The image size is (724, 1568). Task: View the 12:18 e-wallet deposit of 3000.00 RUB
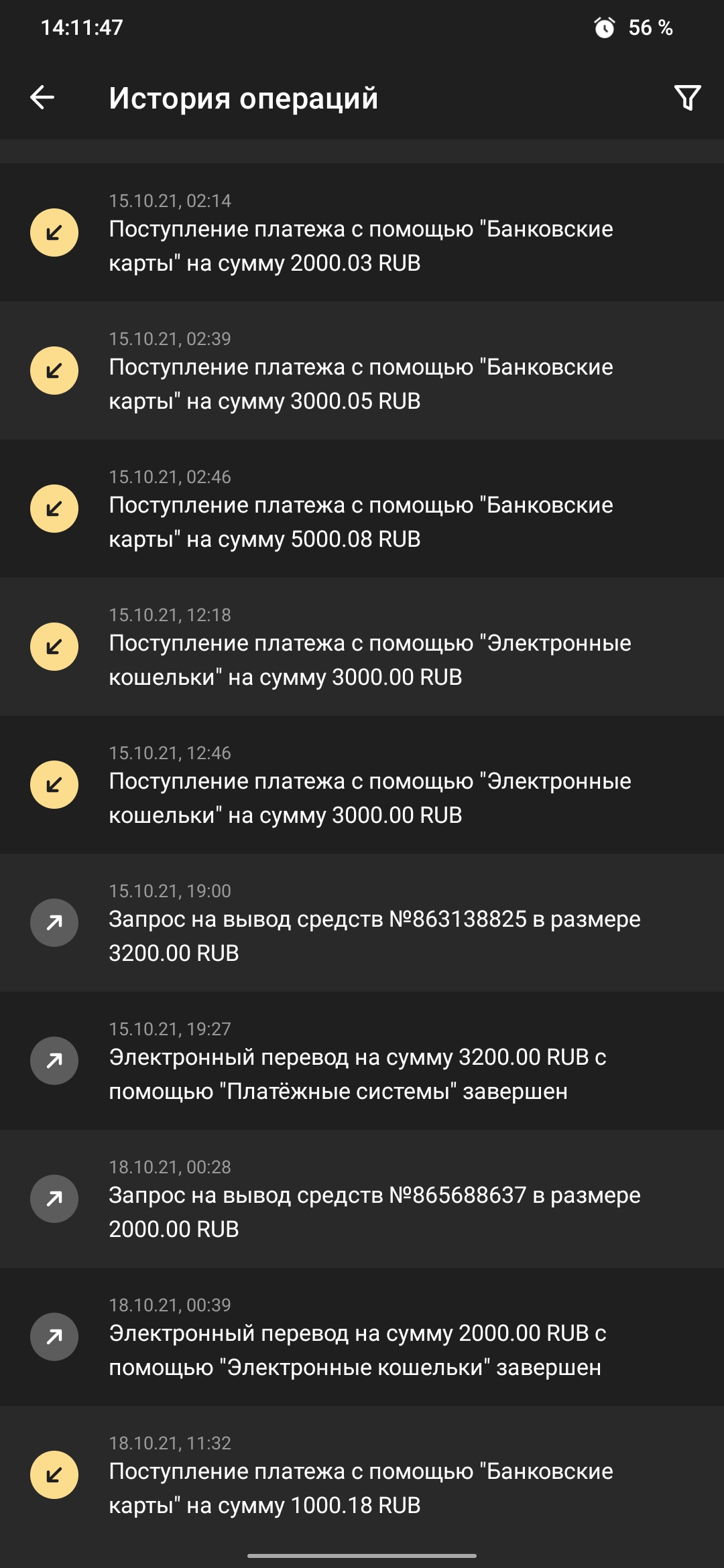pos(362,647)
